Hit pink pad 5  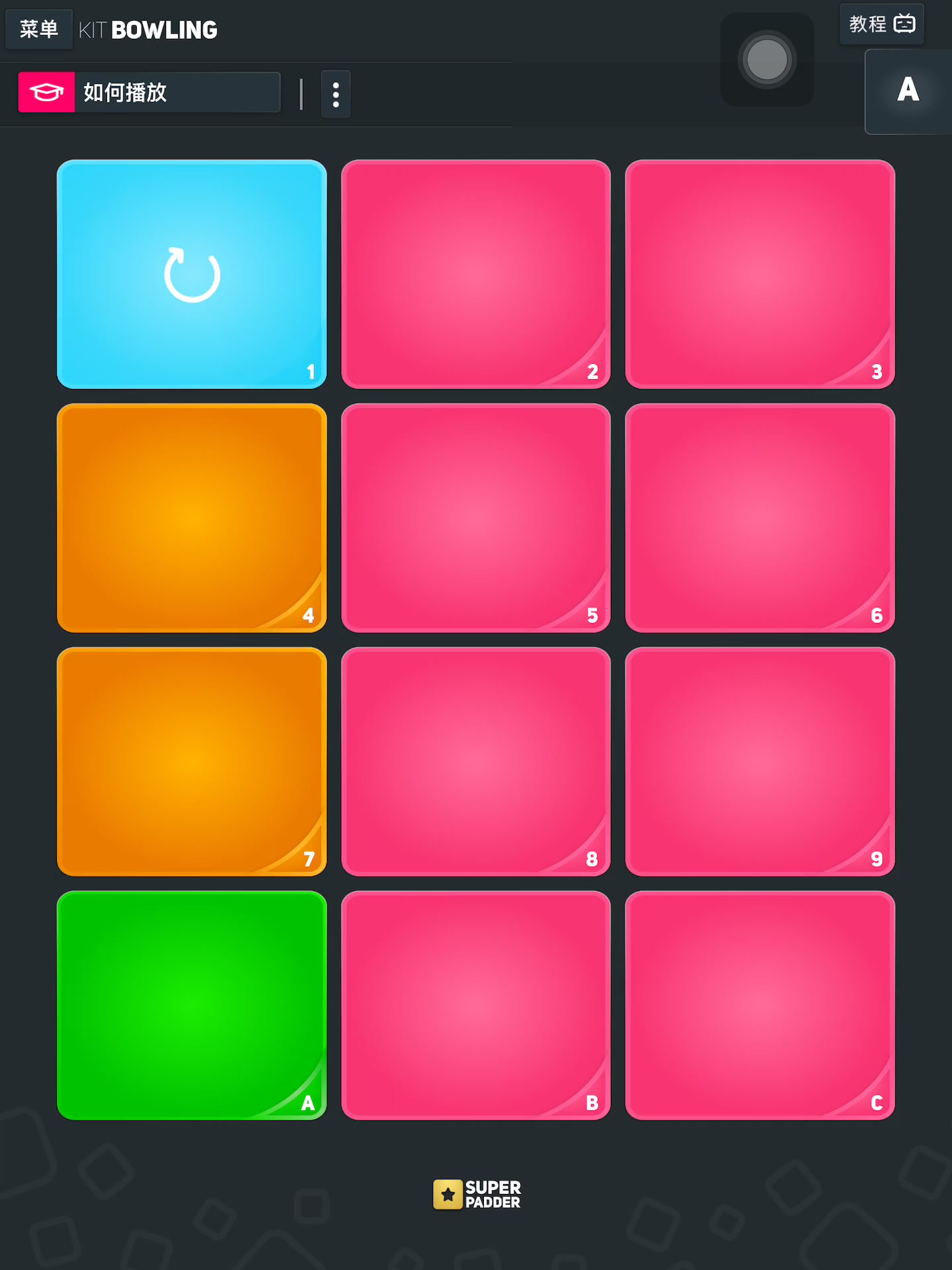(475, 518)
